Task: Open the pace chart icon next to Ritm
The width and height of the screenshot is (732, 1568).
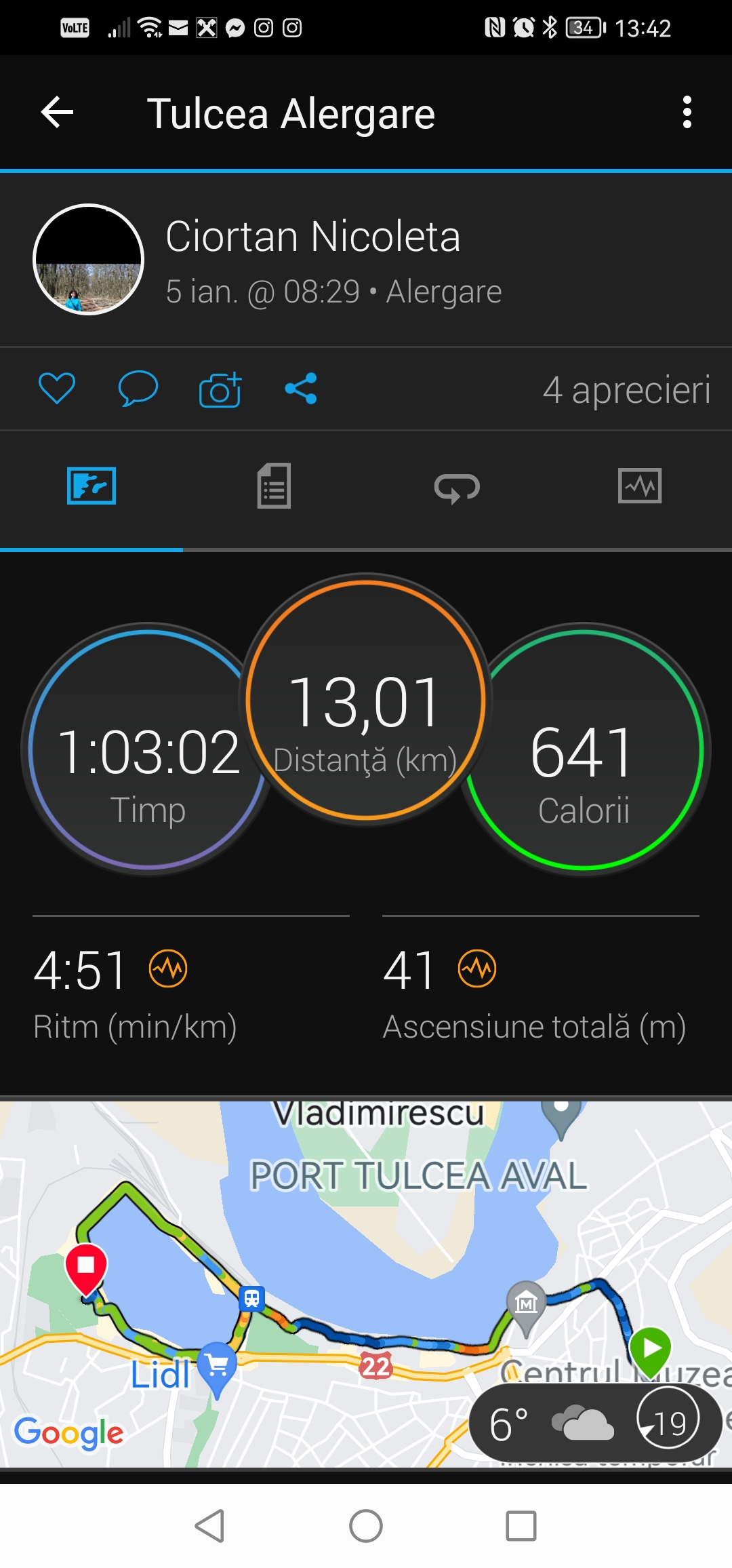Action: (168, 968)
